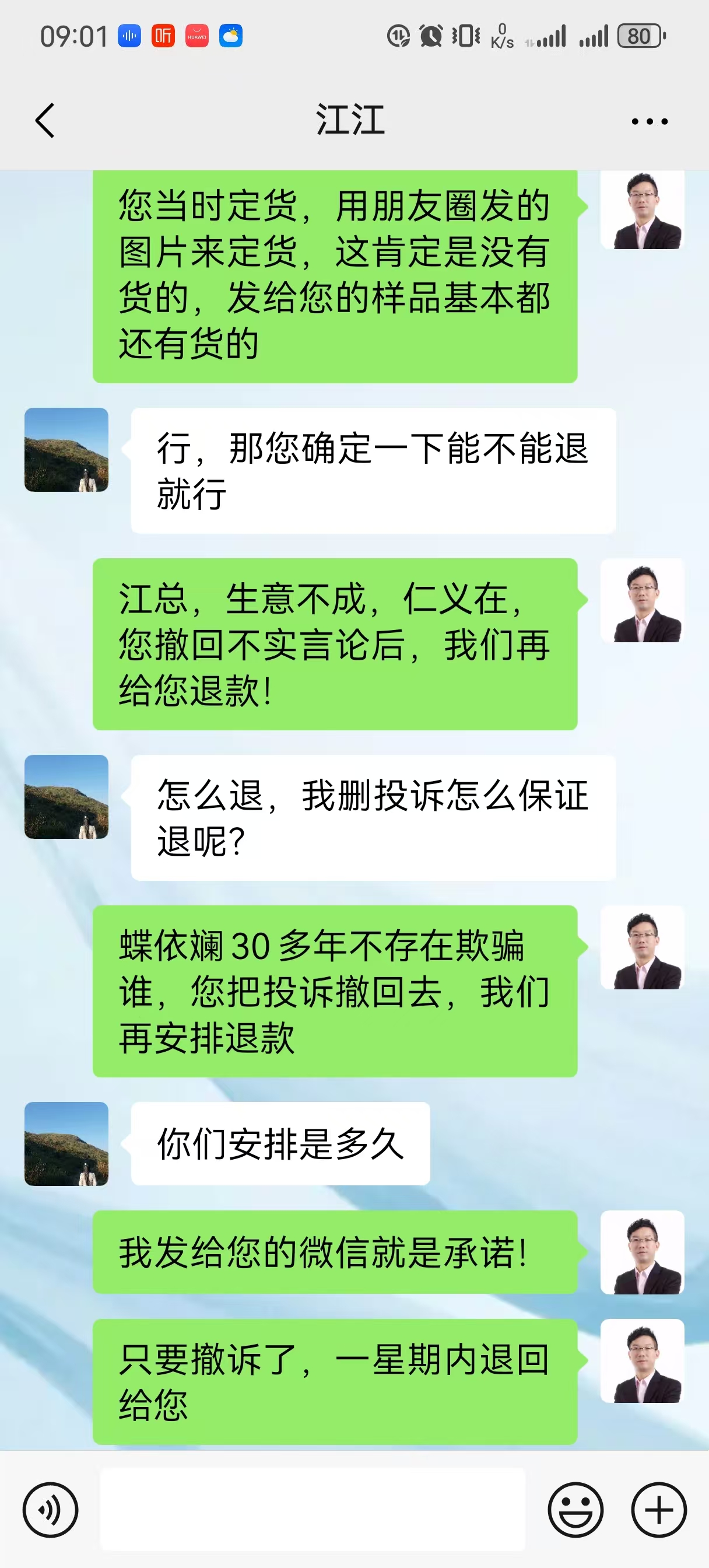
Task: Go back from the 江江 chat
Action: pyautogui.click(x=45, y=121)
